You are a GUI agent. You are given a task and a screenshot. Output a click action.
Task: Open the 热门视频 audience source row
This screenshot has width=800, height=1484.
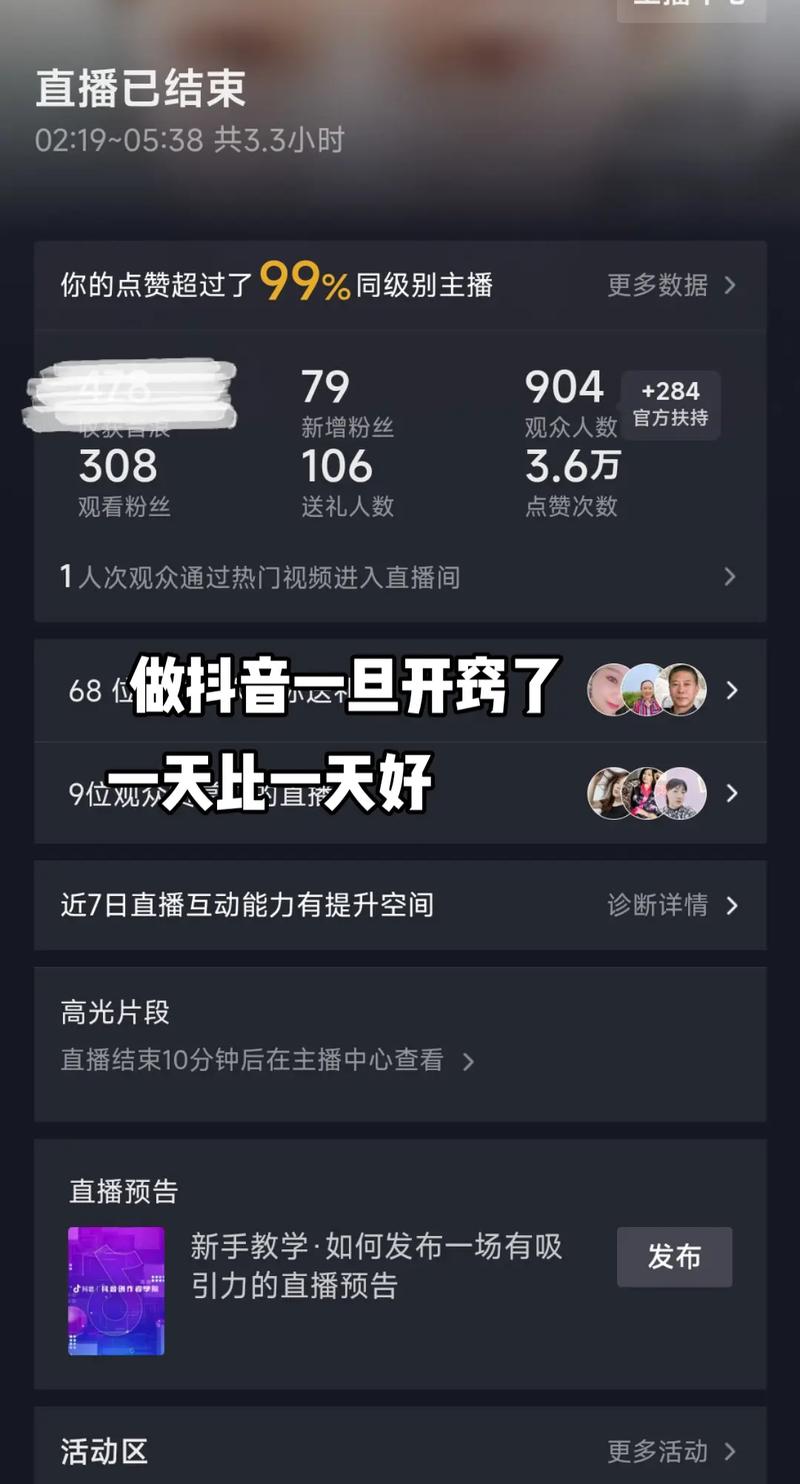pos(398,577)
